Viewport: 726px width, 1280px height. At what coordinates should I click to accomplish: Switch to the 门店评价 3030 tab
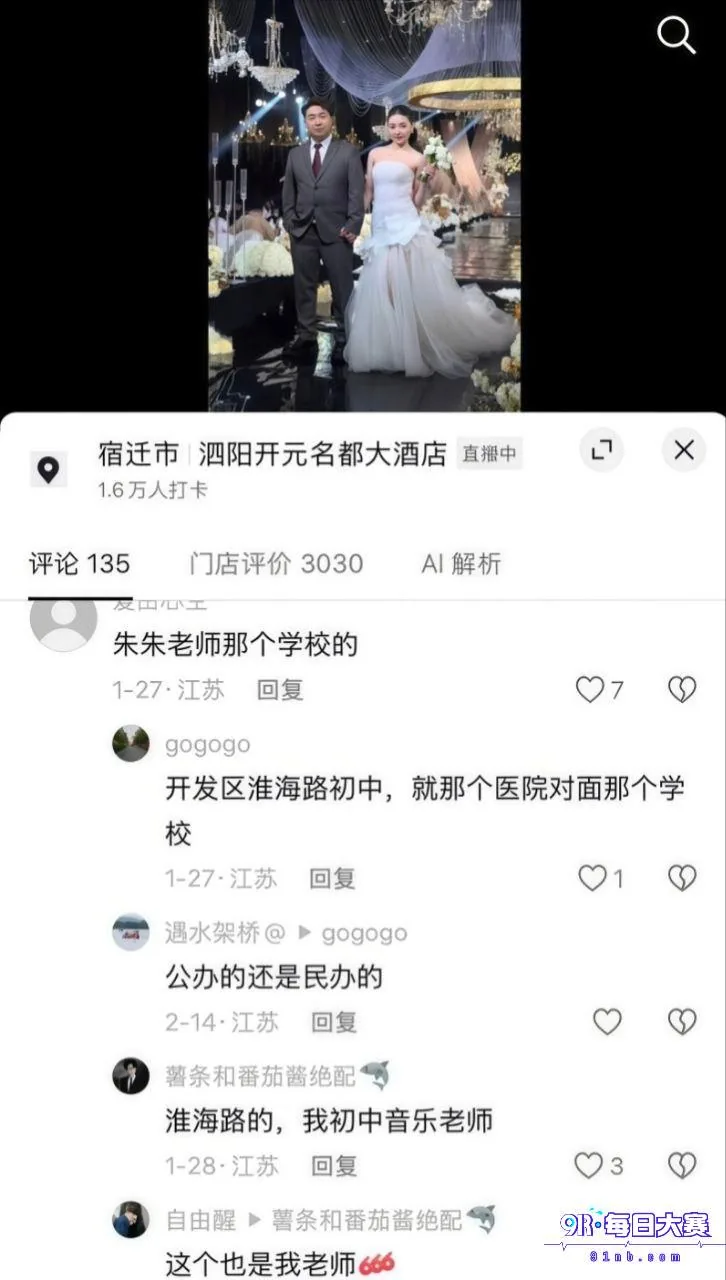[x=276, y=563]
